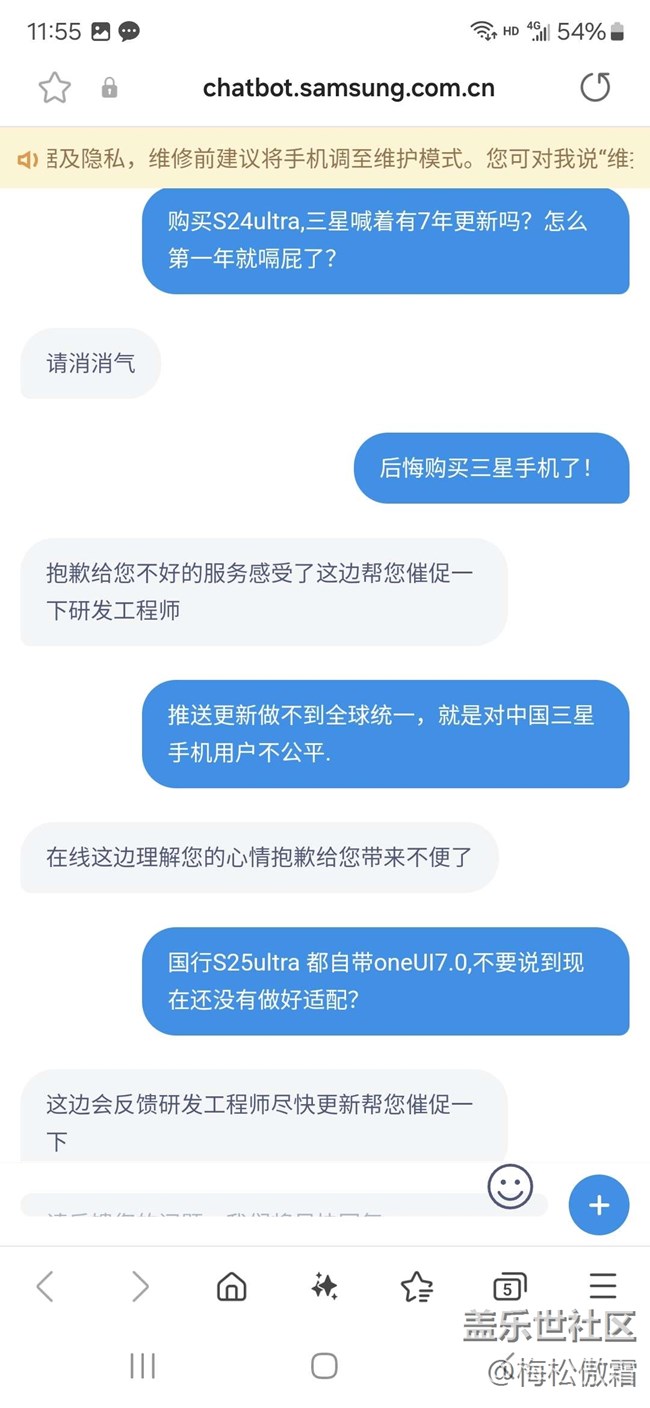Image resolution: width=650 pixels, height=1408 pixels.
Task: Tap the system home button
Action: tap(324, 1366)
